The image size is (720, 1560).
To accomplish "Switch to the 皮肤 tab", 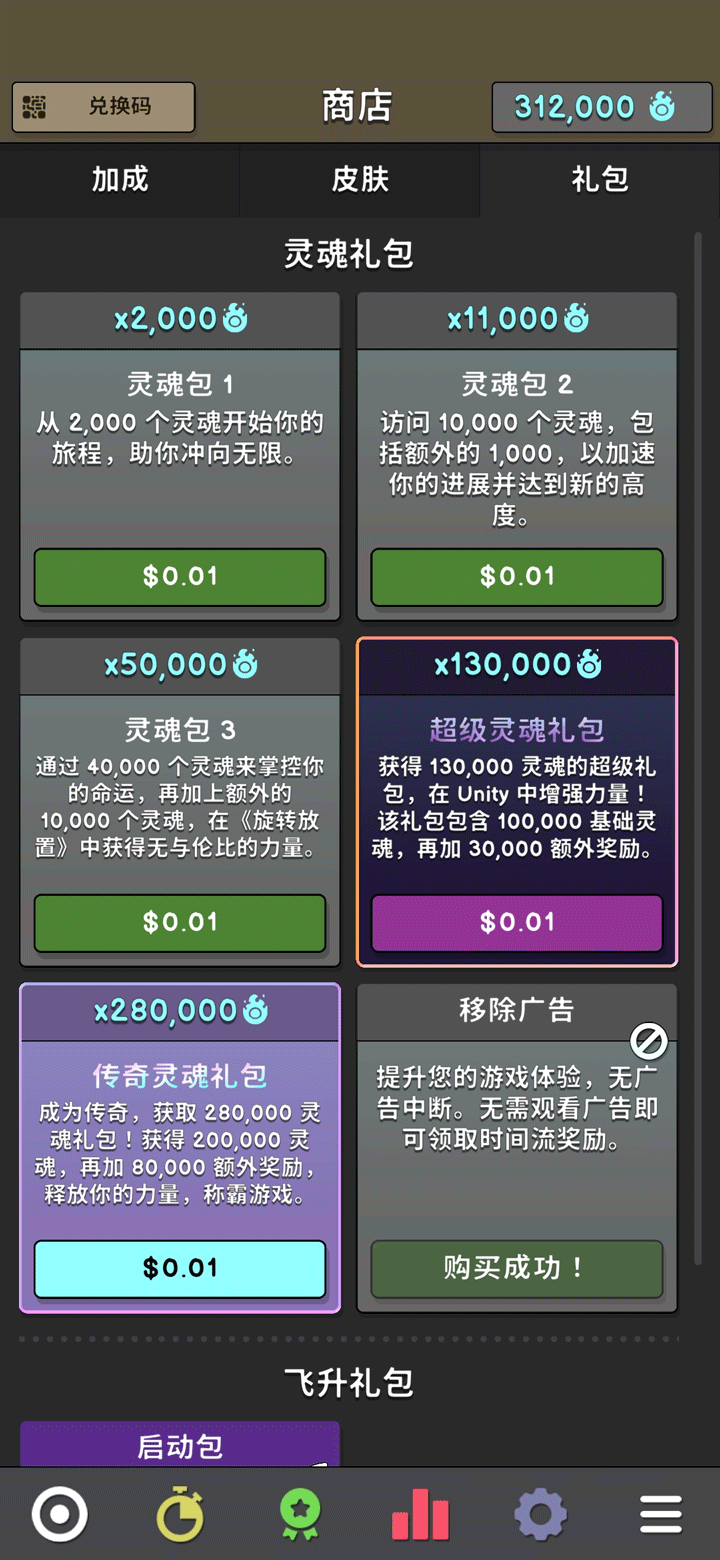I will point(360,180).
